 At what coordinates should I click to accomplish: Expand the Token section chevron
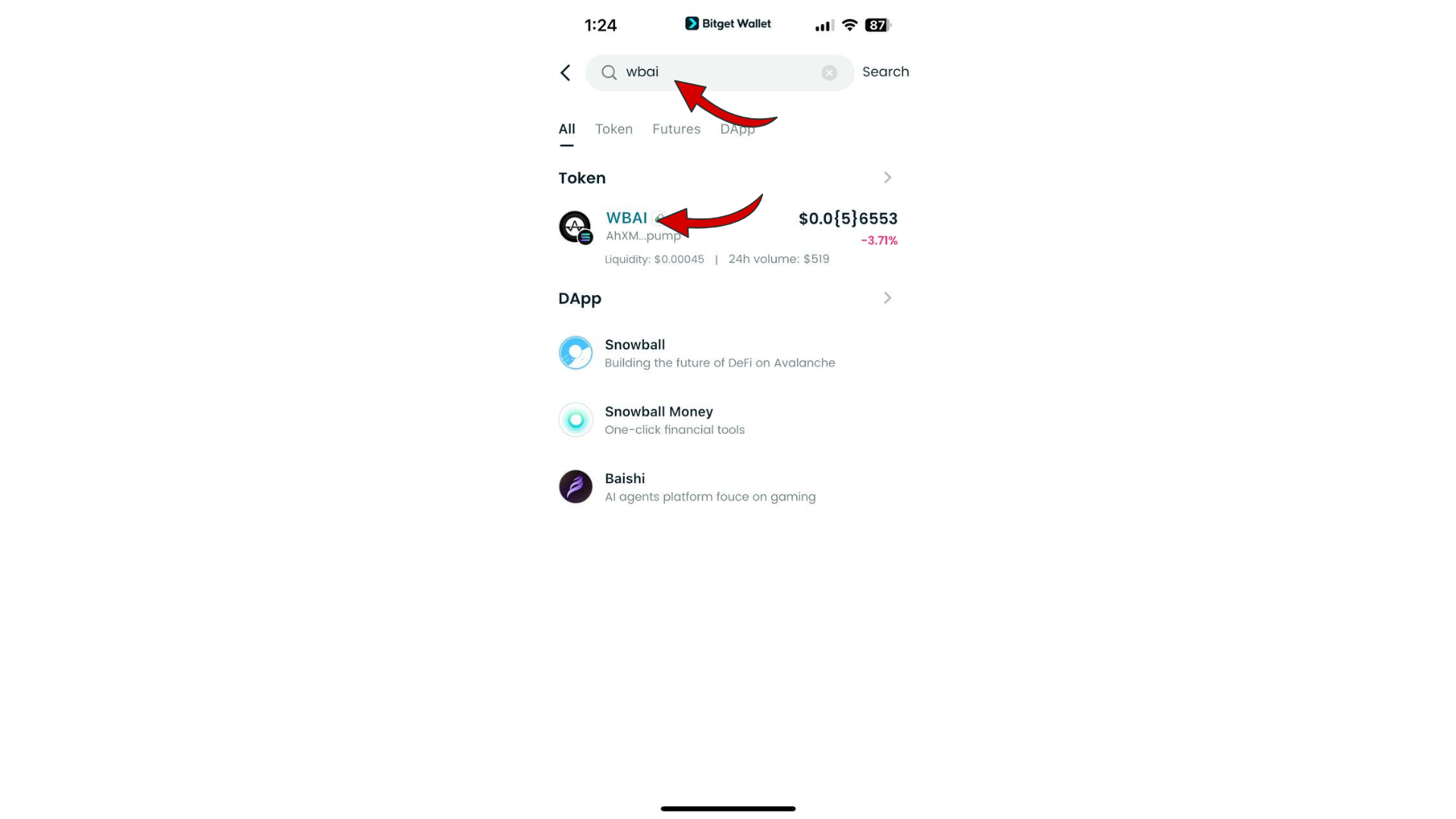click(887, 177)
